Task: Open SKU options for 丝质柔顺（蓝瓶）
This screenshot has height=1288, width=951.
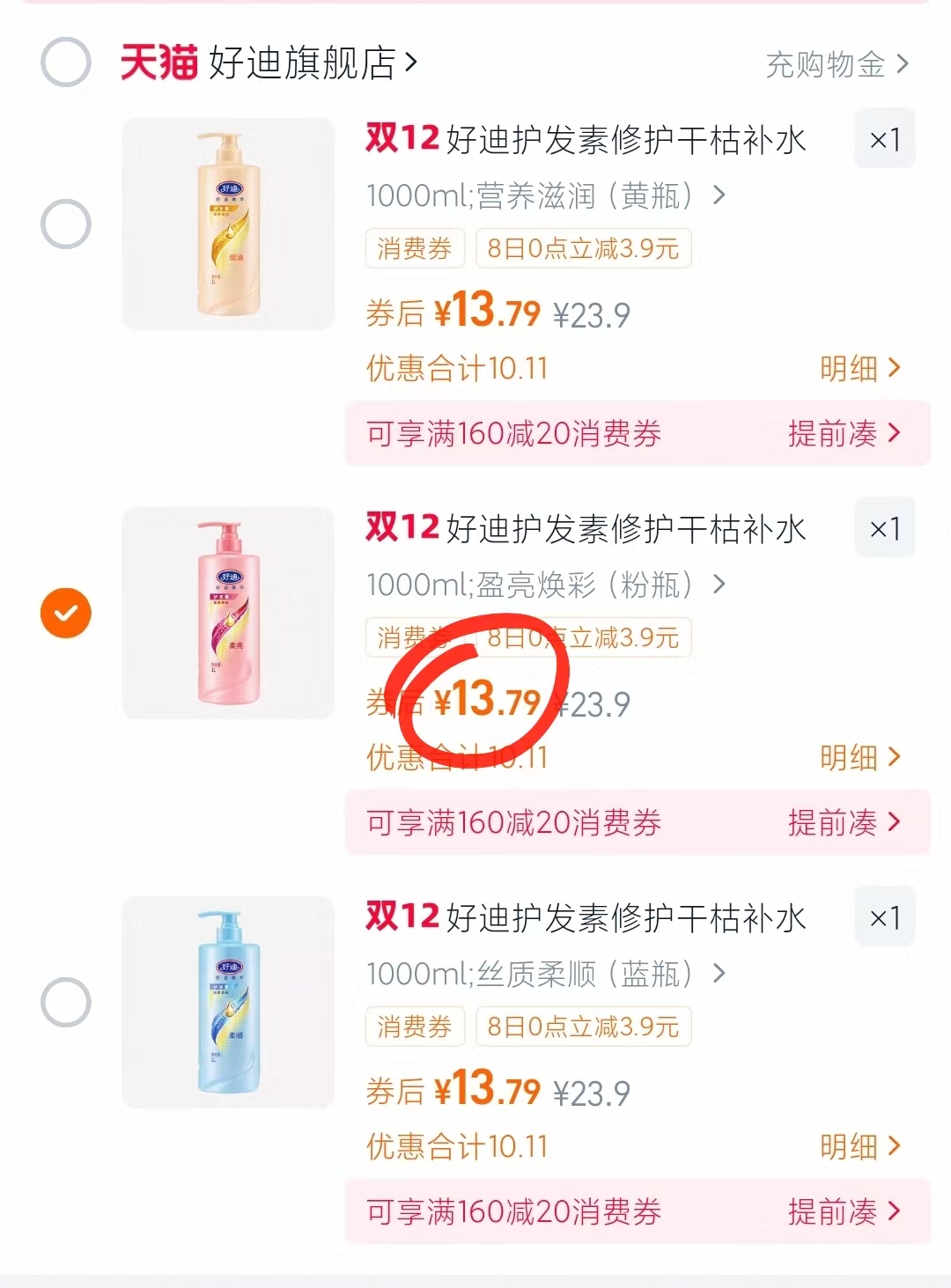Action: (544, 975)
